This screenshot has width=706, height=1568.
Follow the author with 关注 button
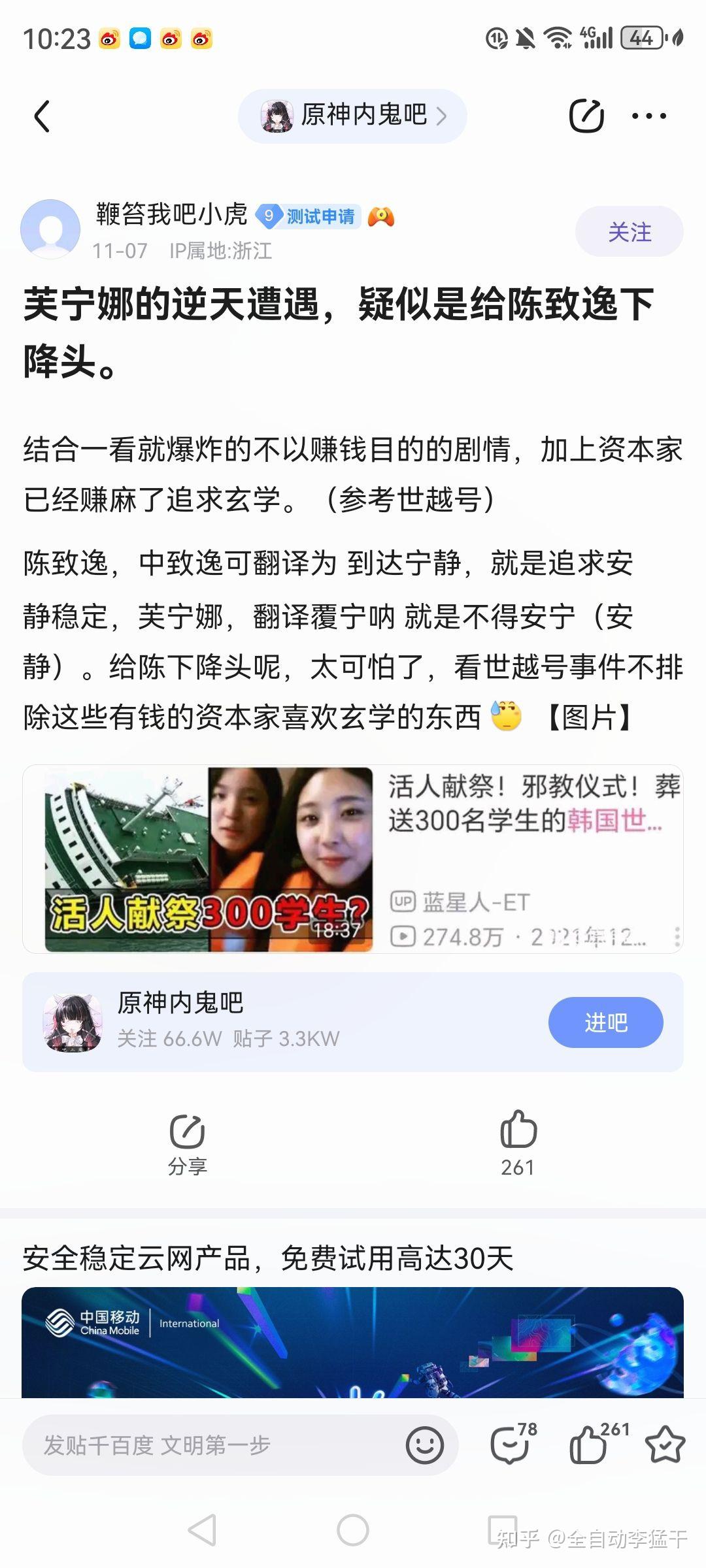tap(629, 232)
